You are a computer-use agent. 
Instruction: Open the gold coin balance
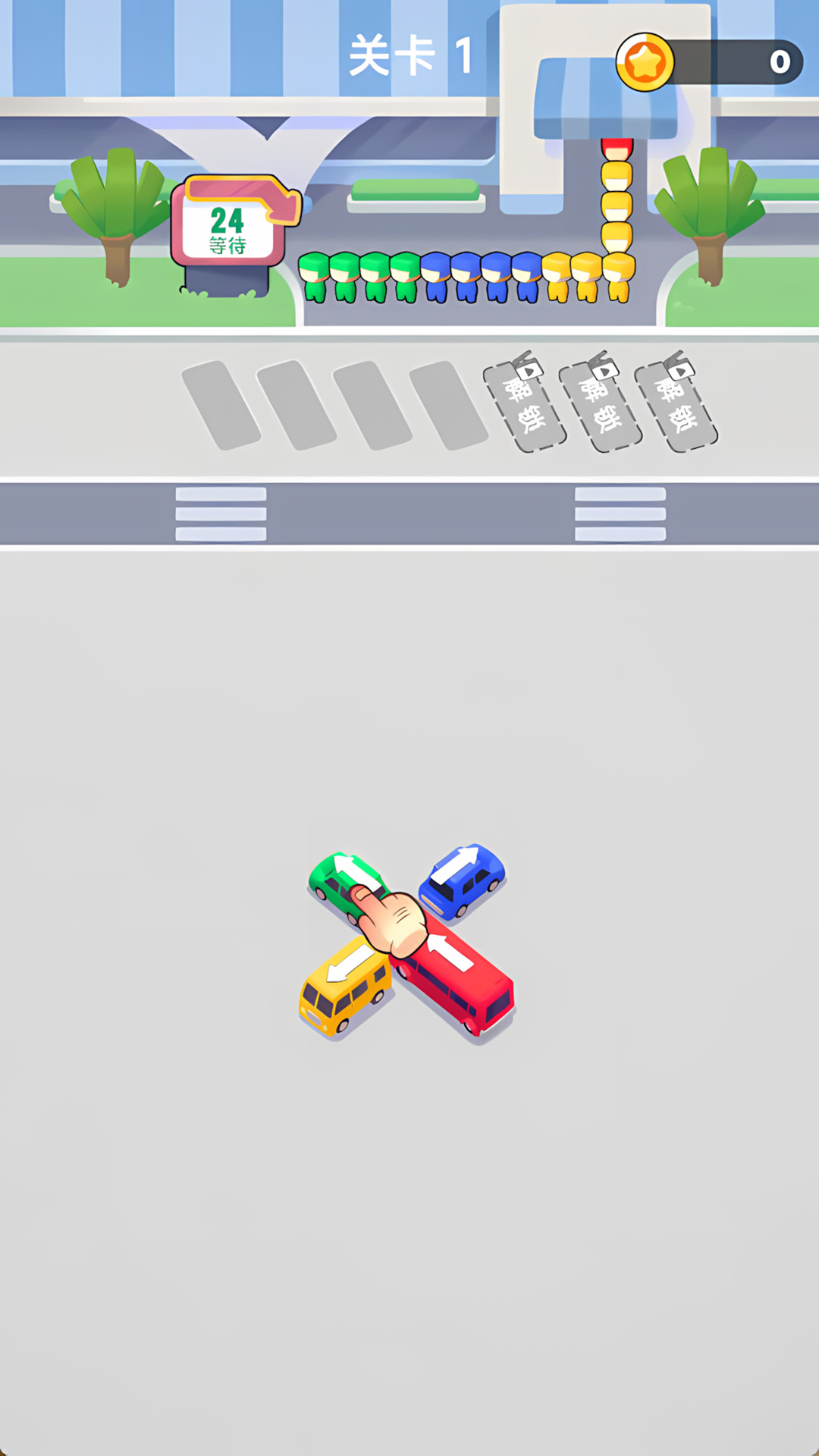[709, 62]
